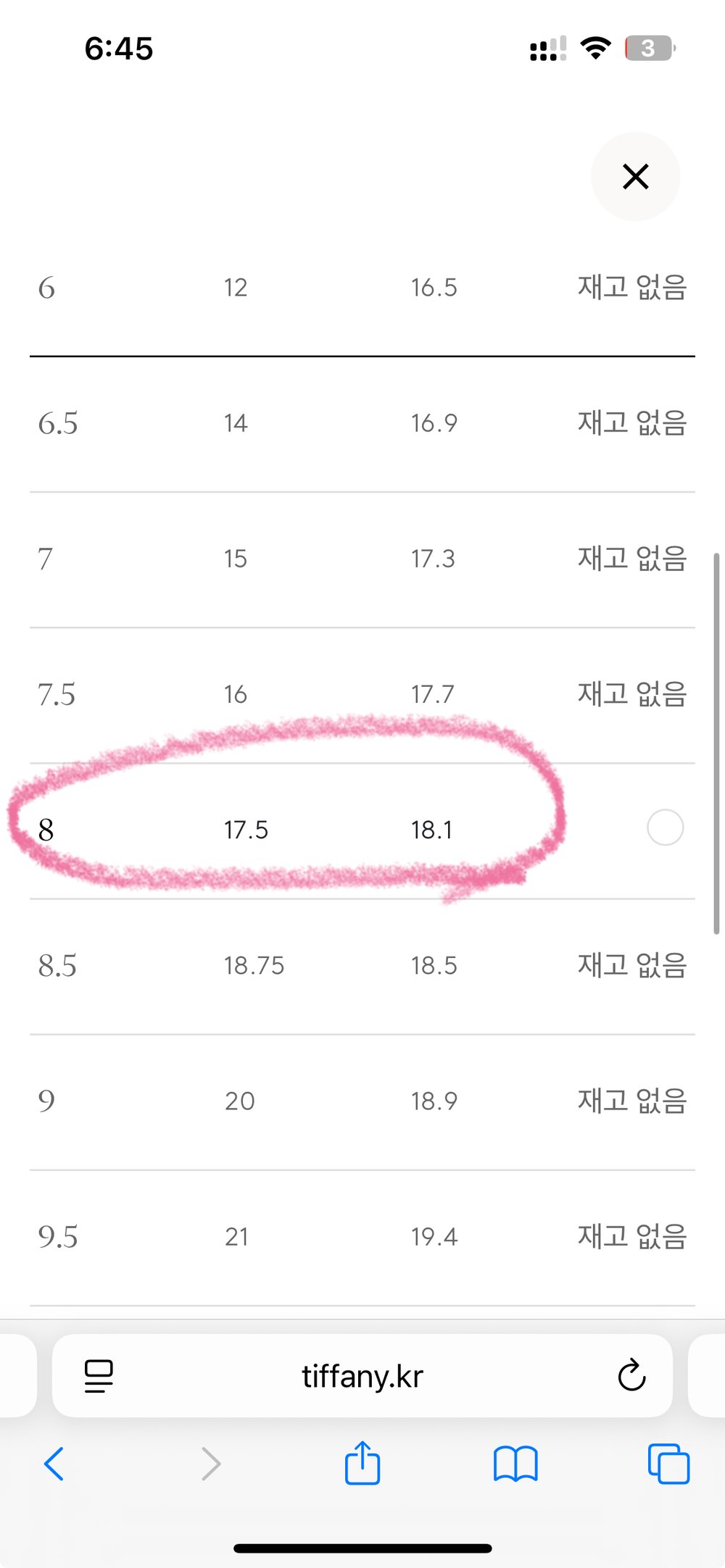Open Safari bookmarks
725x1568 pixels.
(515, 1463)
